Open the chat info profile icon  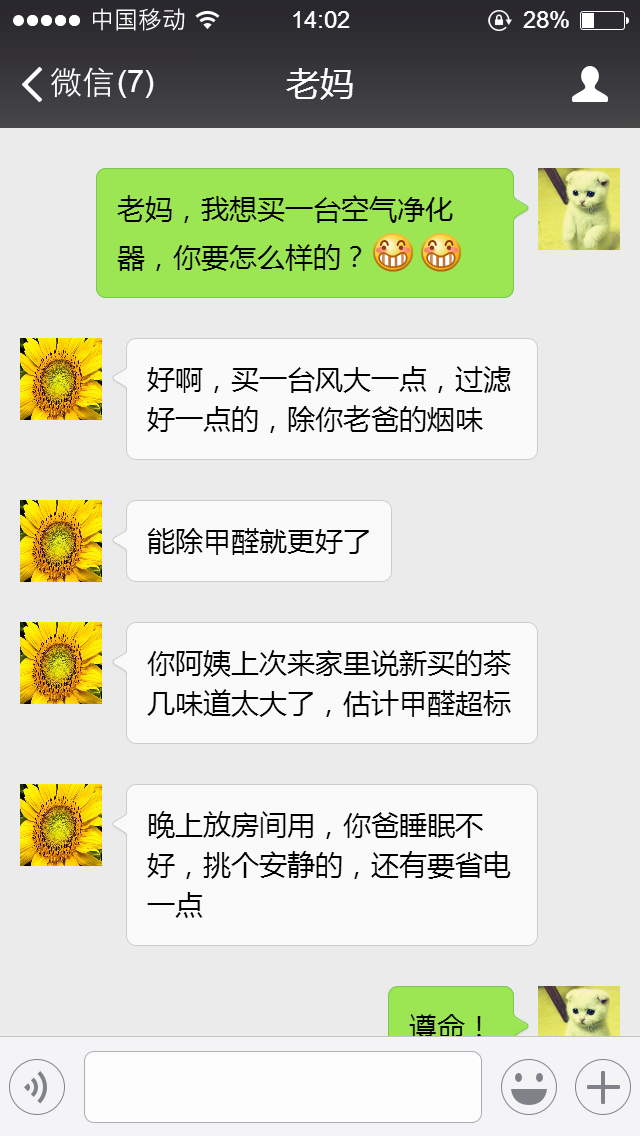(589, 85)
